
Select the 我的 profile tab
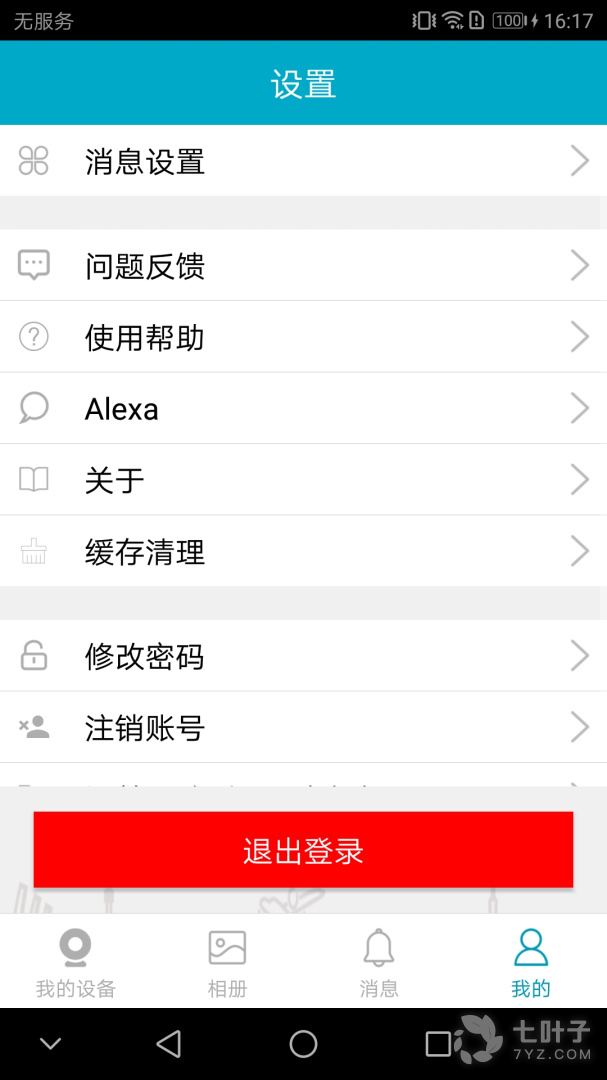click(530, 963)
